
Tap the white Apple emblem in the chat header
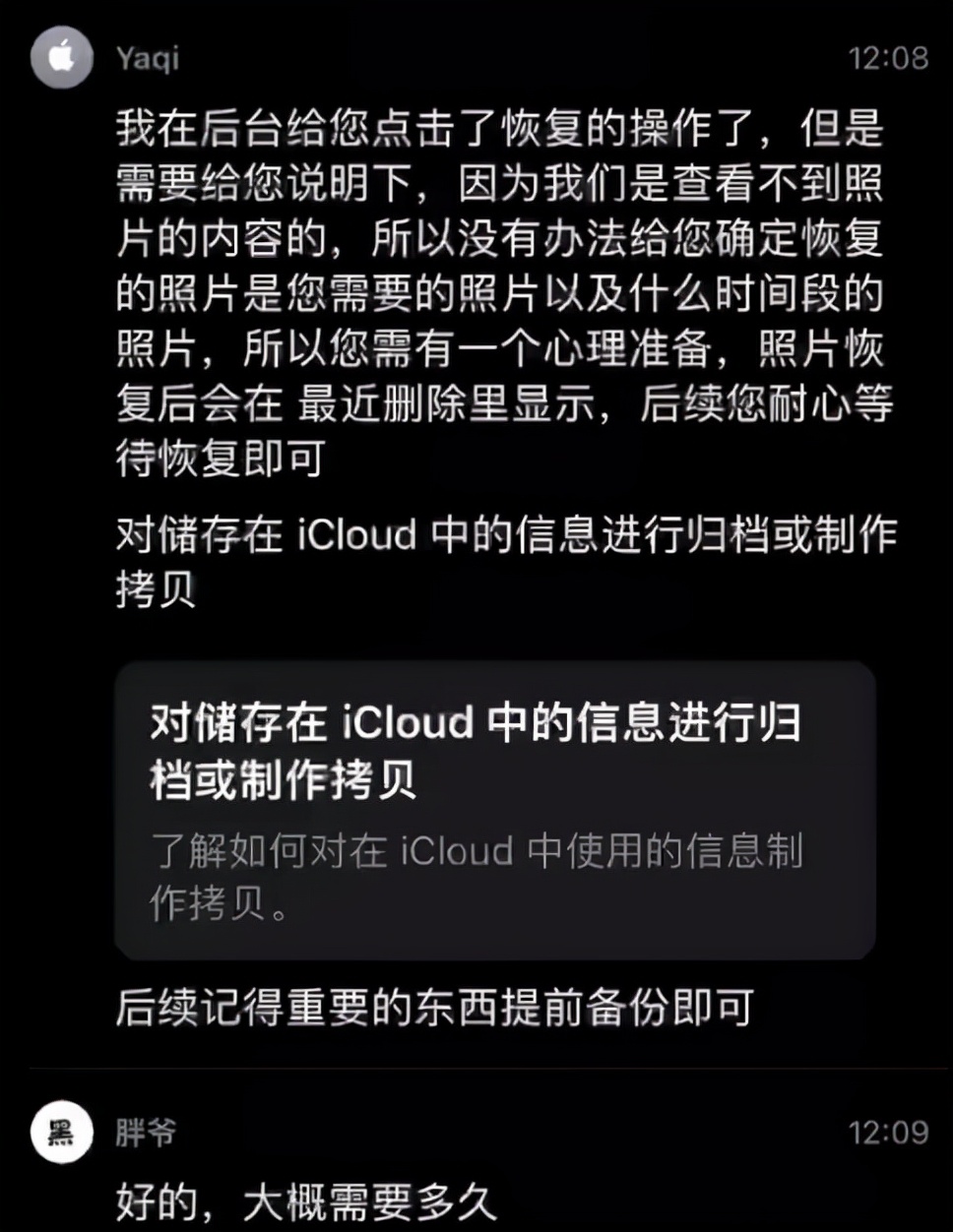61,56
